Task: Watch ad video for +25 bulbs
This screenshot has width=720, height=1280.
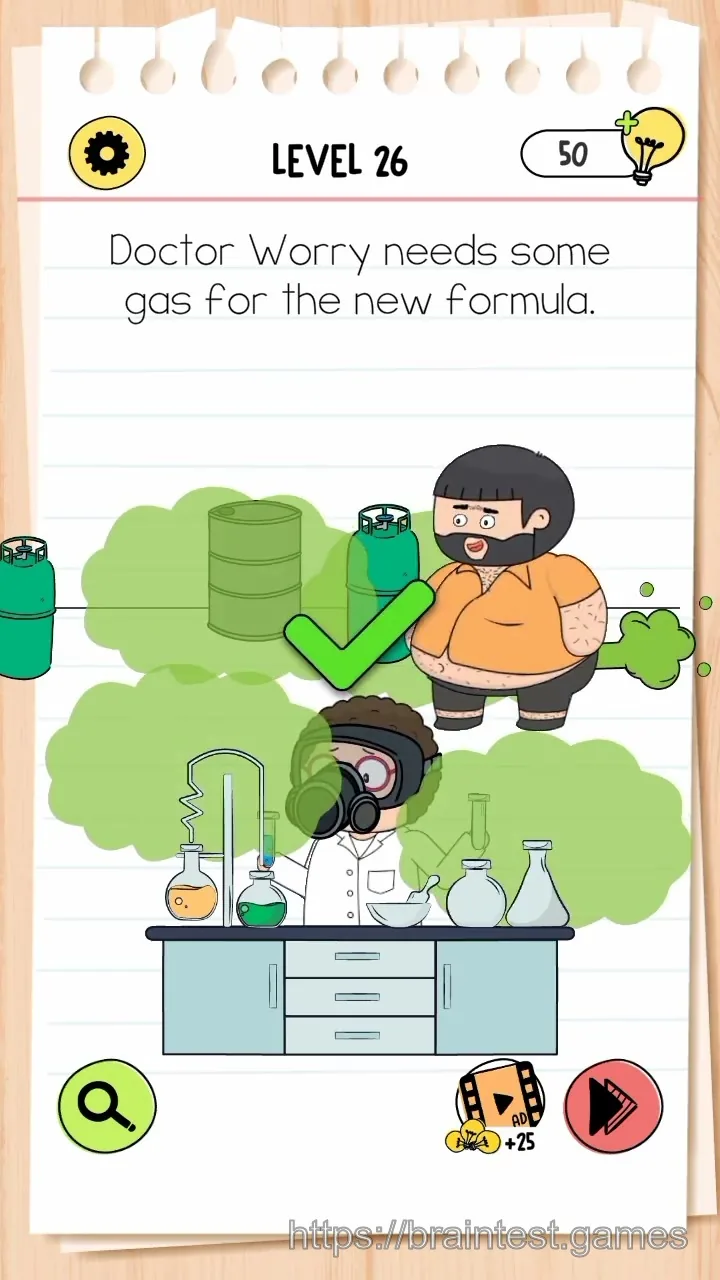Action: [x=497, y=1108]
